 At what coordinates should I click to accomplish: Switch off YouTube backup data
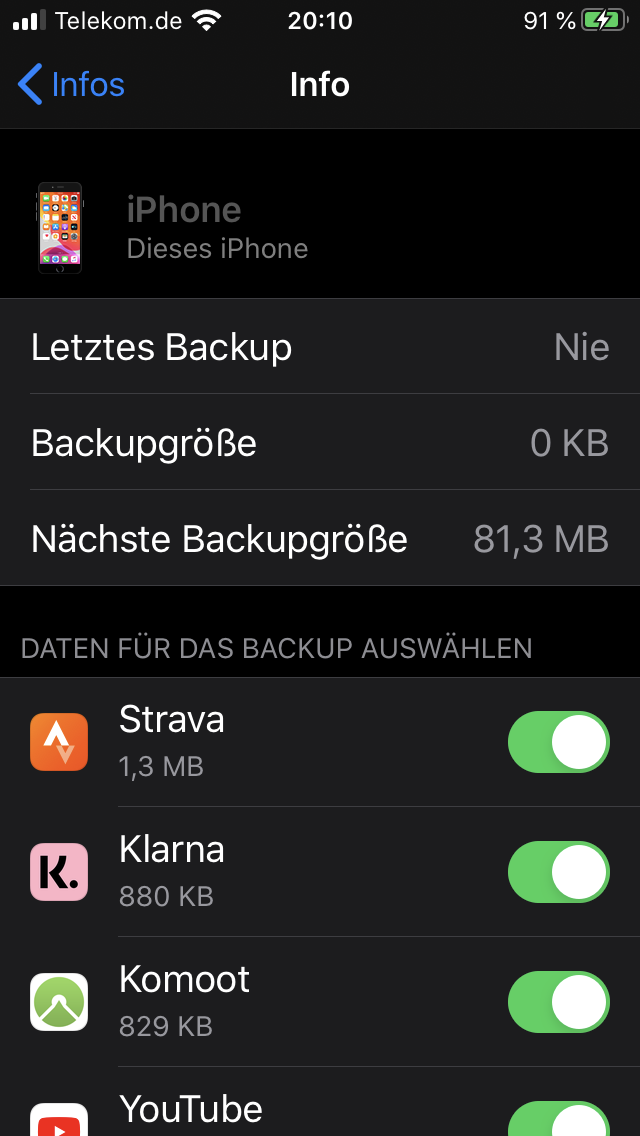pos(558,1120)
